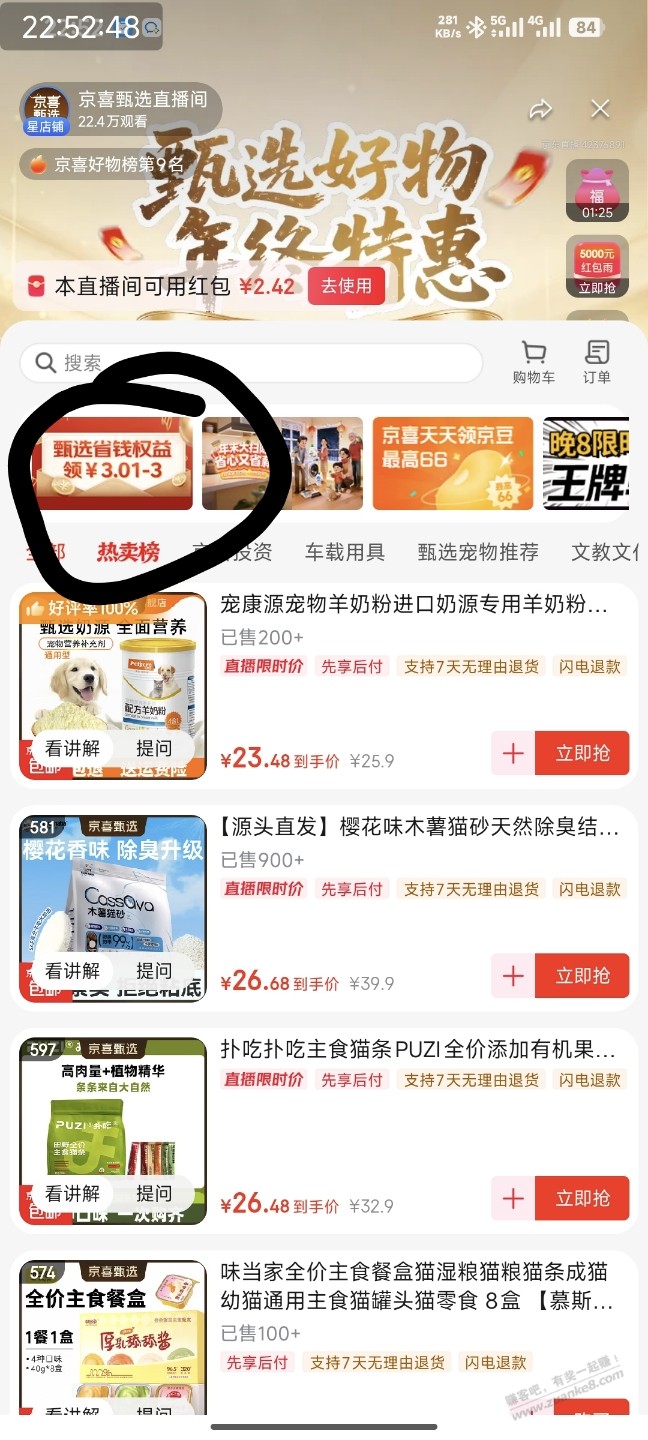This screenshot has height=1440, width=648.
Task: Close the live stream room
Action: [600, 109]
